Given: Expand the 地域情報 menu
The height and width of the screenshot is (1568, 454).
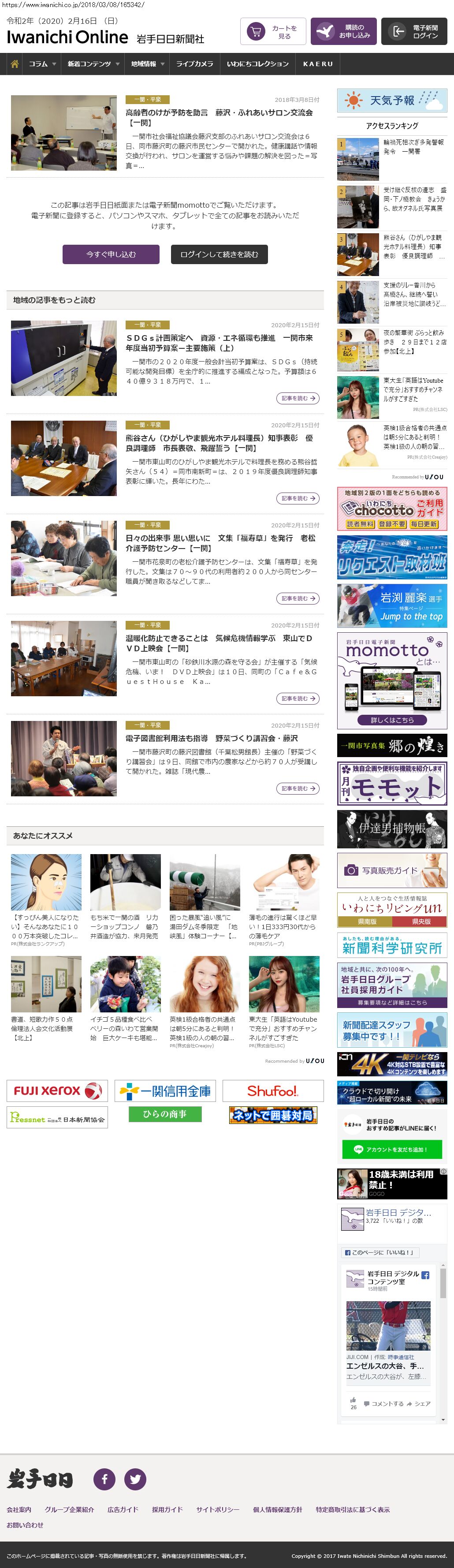Looking at the screenshot, I should [147, 64].
